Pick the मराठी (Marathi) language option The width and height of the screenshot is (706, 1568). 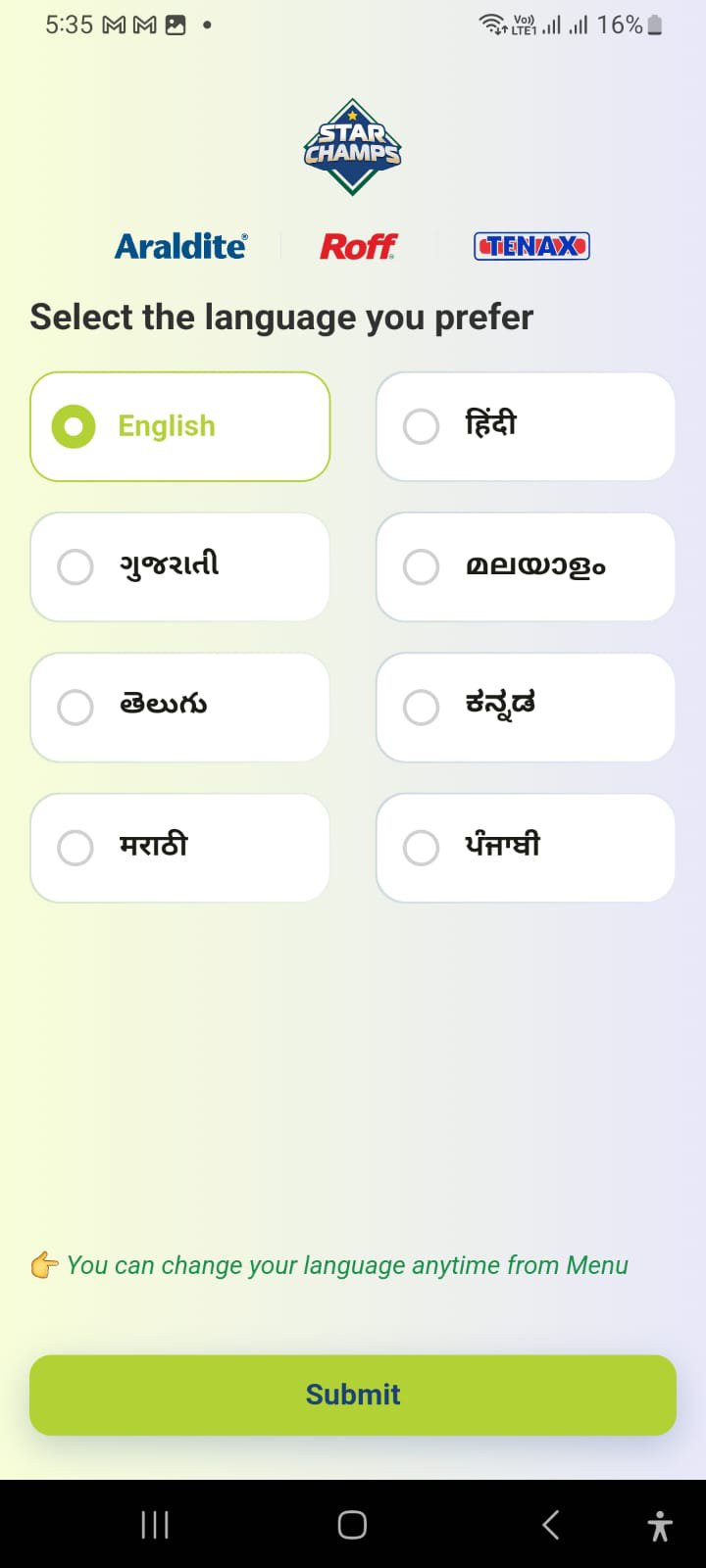coord(179,848)
